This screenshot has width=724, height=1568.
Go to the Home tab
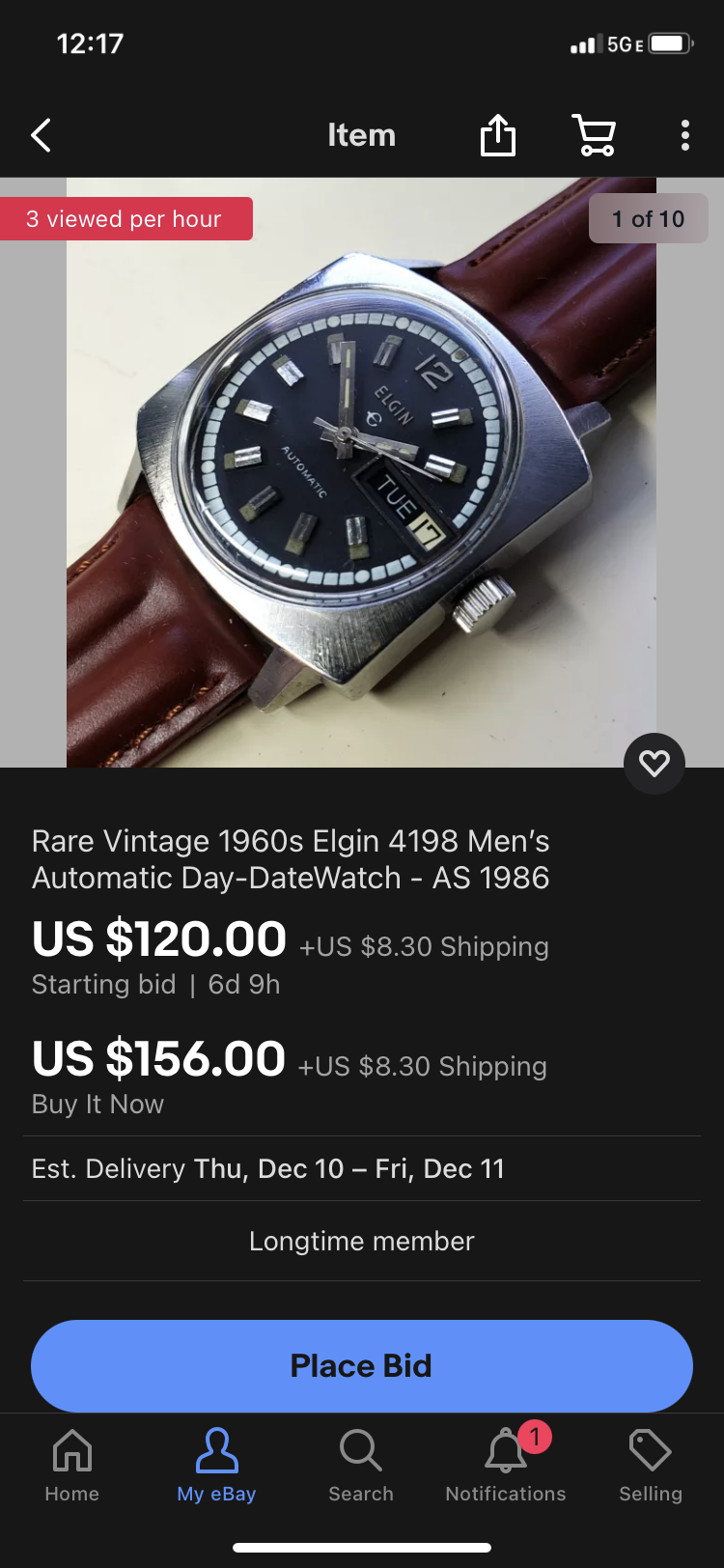(x=72, y=1465)
